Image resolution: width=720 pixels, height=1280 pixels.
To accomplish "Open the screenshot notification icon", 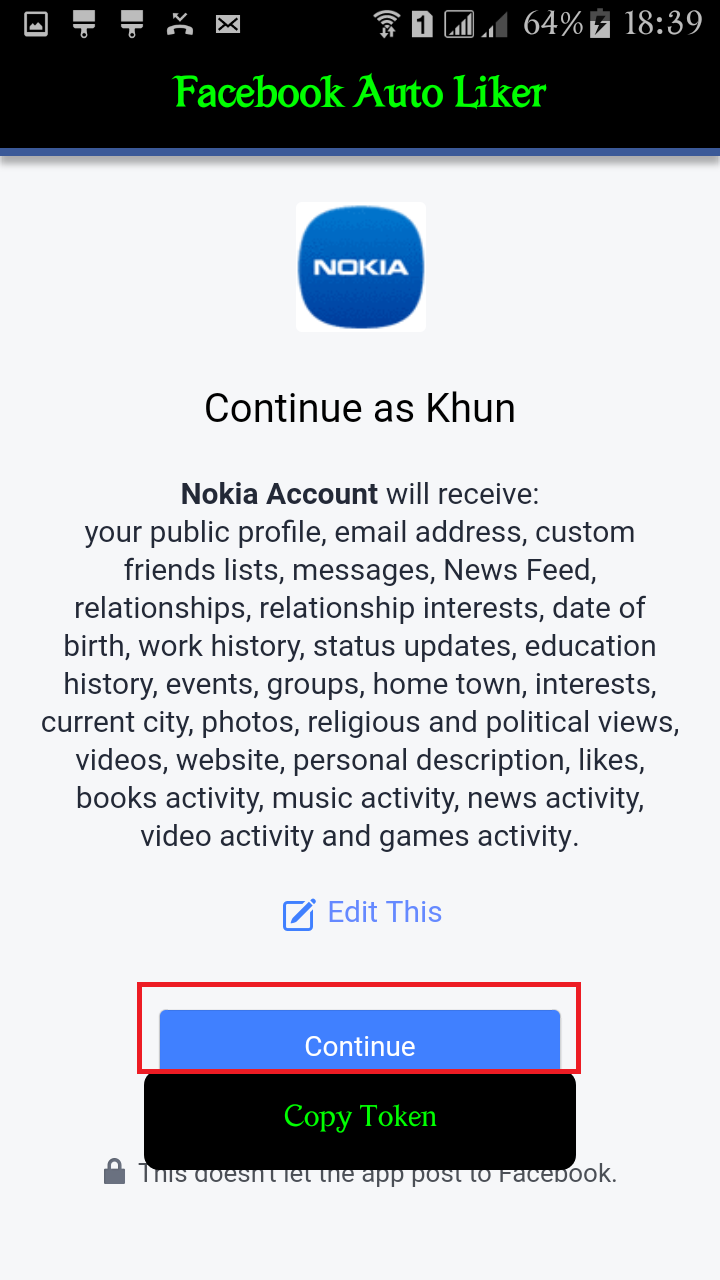I will pyautogui.click(x=35, y=22).
